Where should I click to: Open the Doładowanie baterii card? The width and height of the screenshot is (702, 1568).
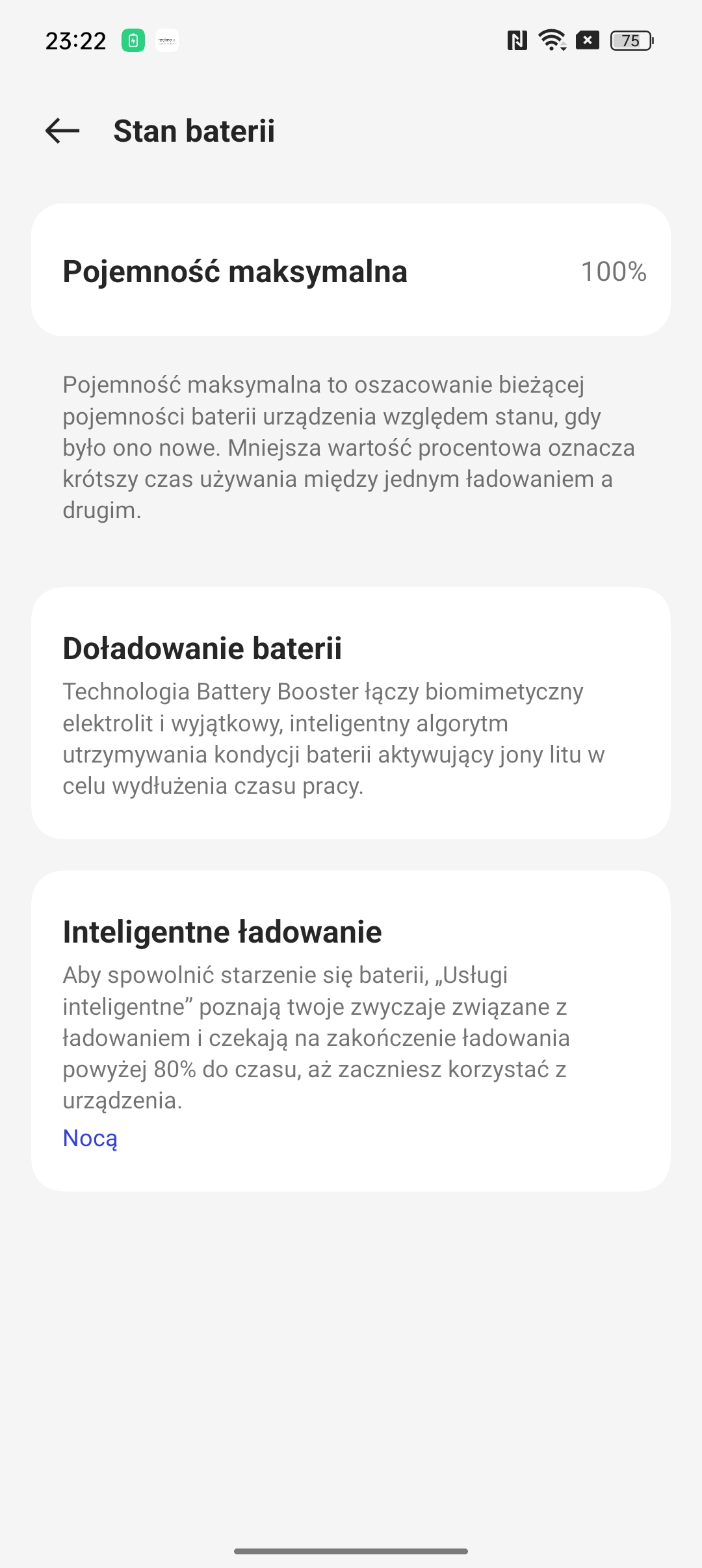pyautogui.click(x=351, y=713)
